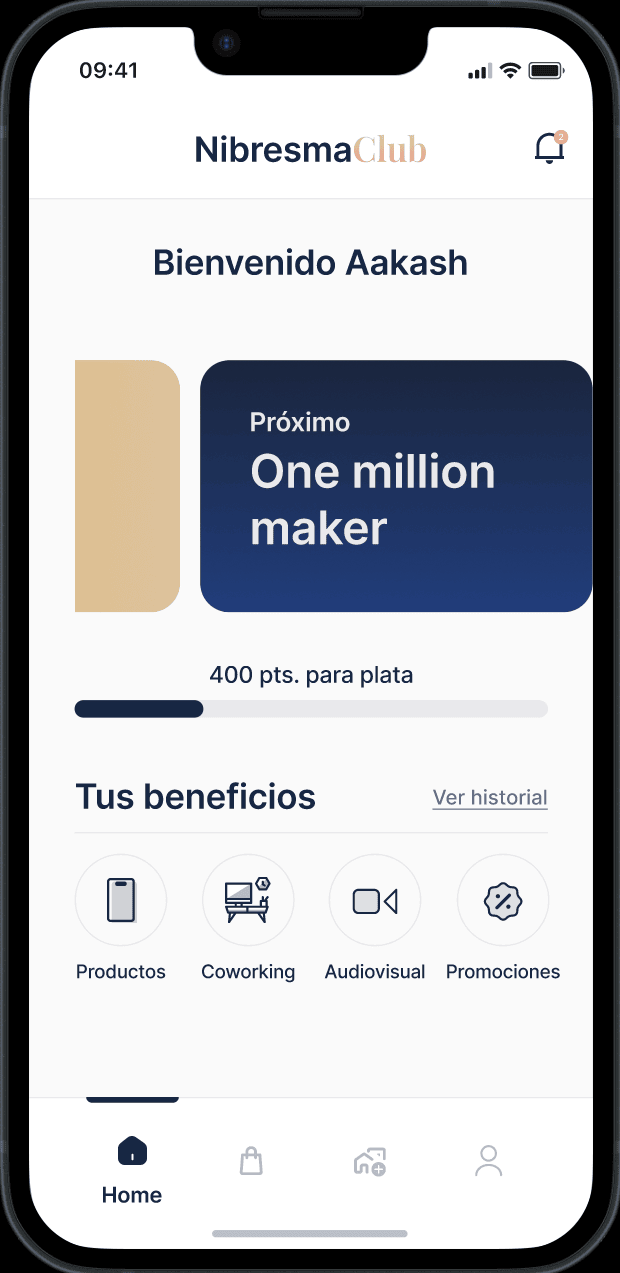Viewport: 620px width, 1273px height.
Task: Open the notifications bell
Action: click(x=549, y=149)
